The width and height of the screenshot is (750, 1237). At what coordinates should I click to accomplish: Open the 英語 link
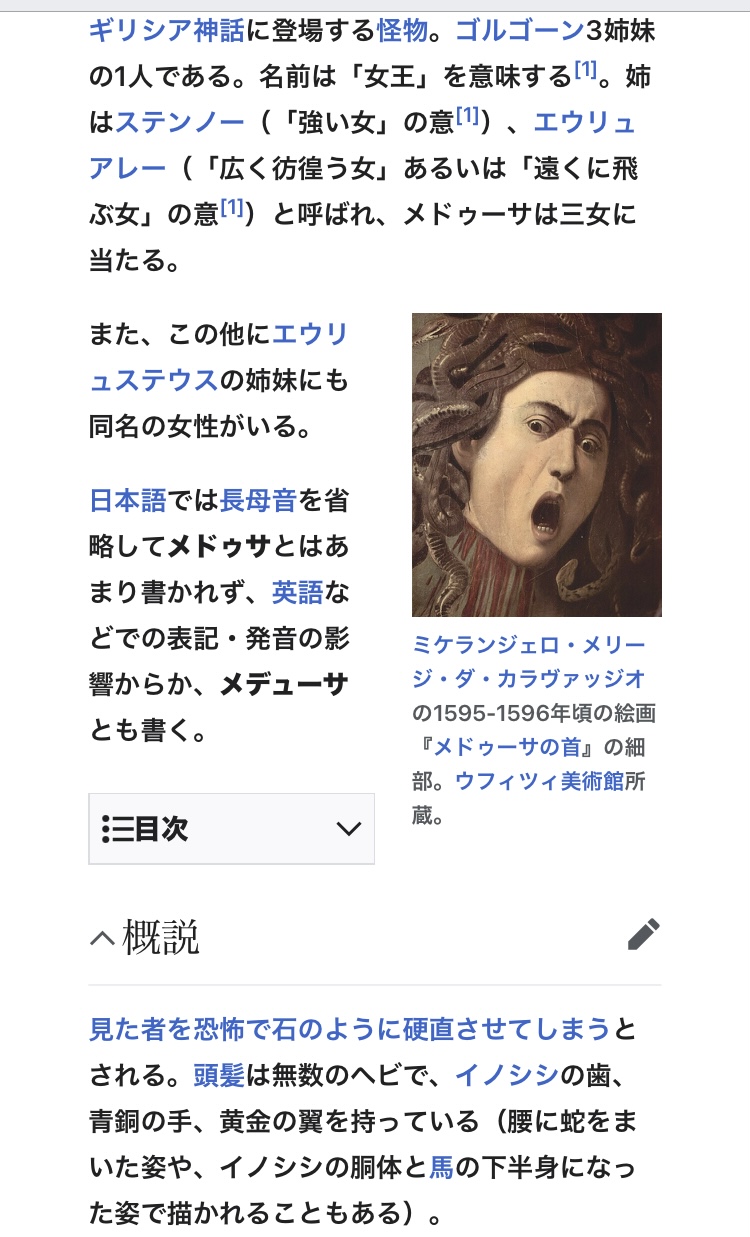(x=297, y=592)
